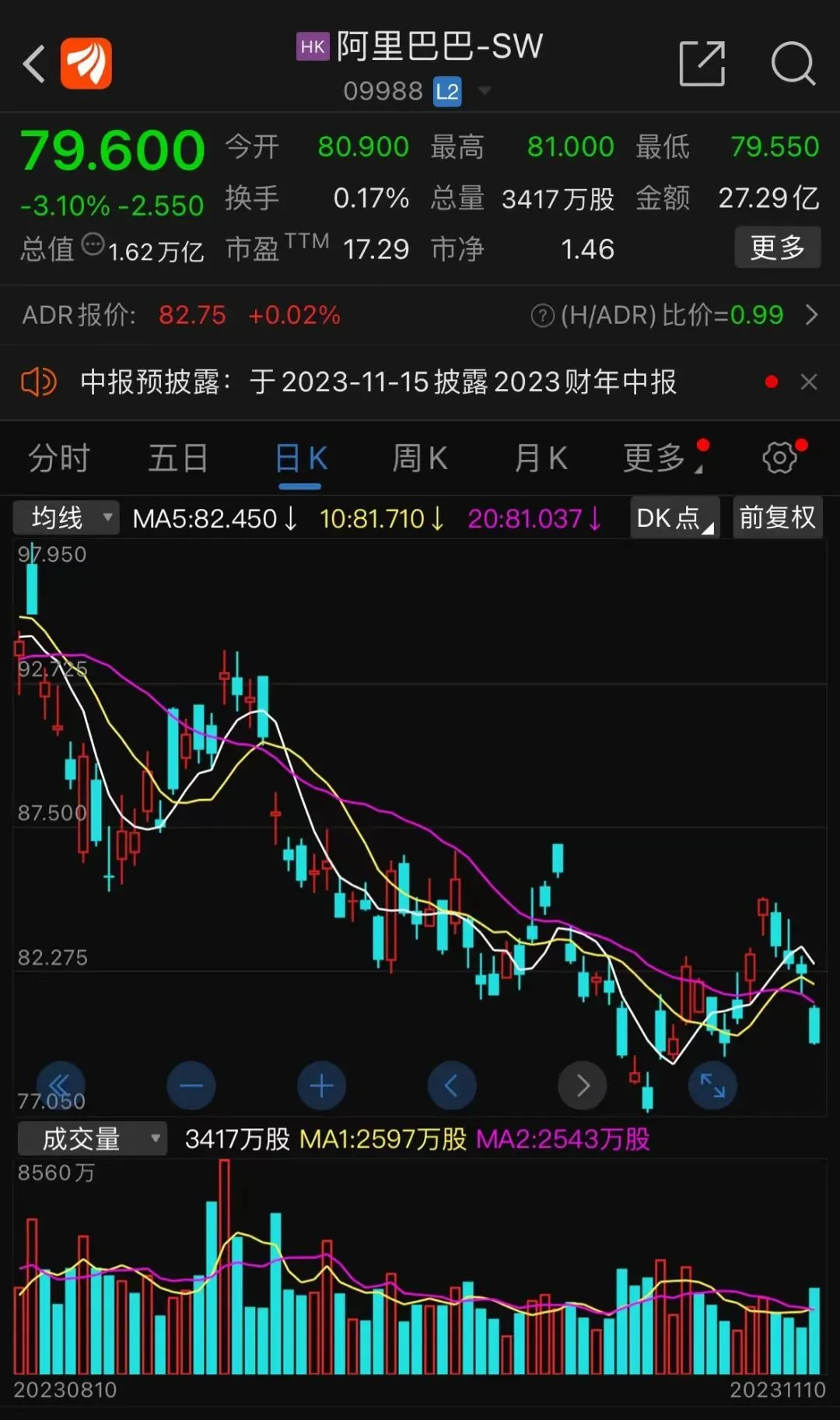Open the DK点 selector
Viewport: 840px width, 1420px height.
674,518
